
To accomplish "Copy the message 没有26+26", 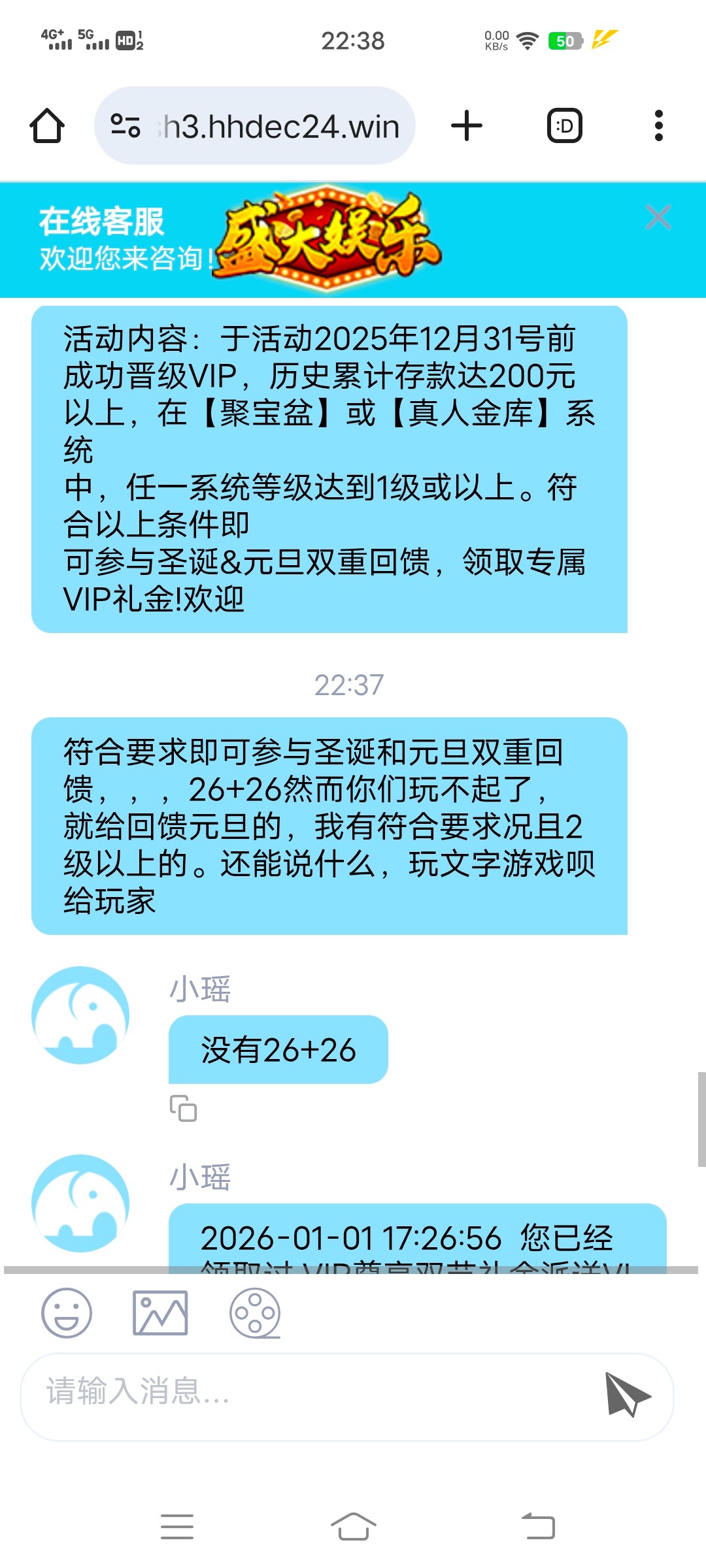I will pyautogui.click(x=183, y=1108).
